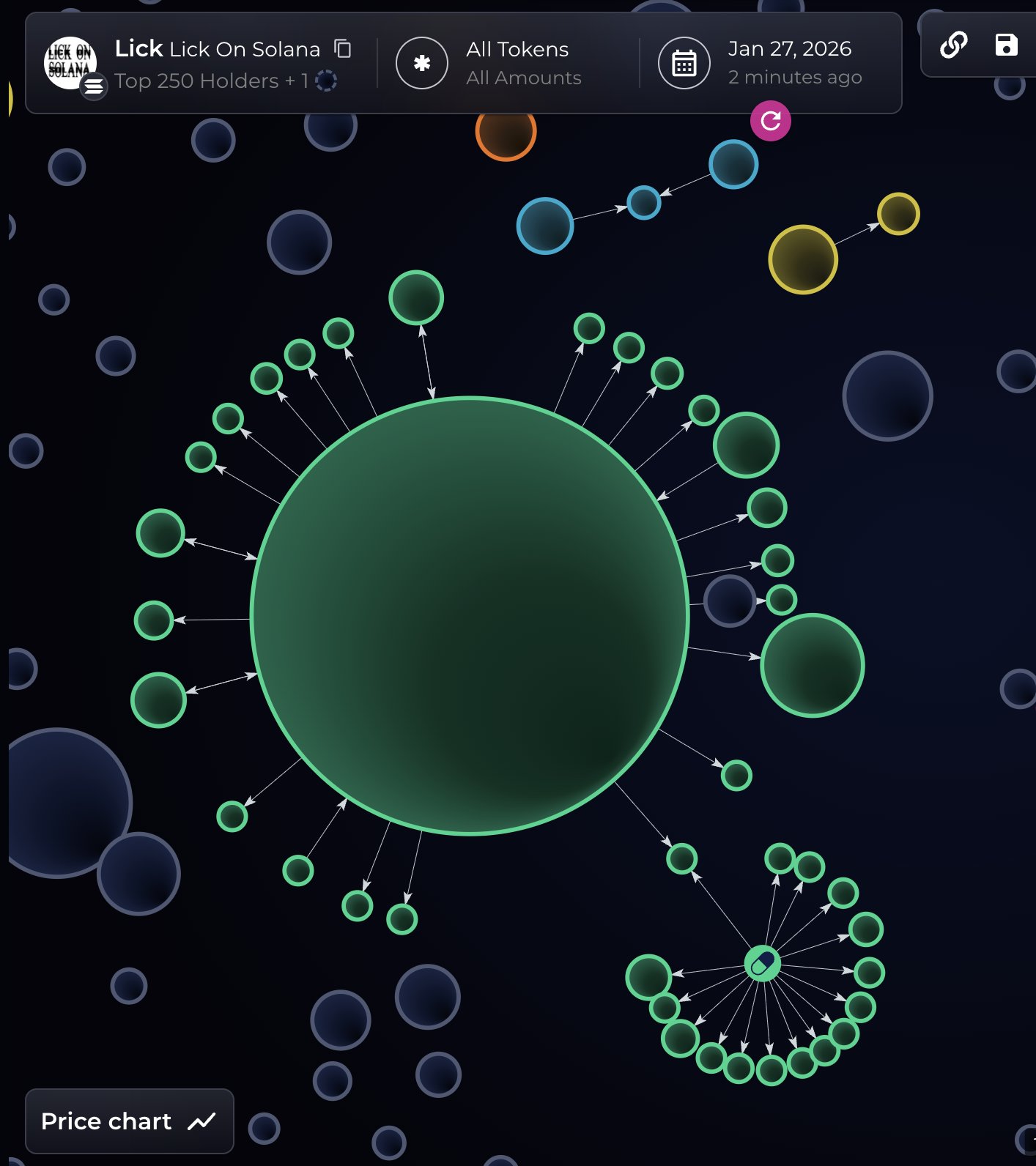Select the pill-icon hub bubble
The width and height of the screenshot is (1036, 1166).
tap(762, 963)
